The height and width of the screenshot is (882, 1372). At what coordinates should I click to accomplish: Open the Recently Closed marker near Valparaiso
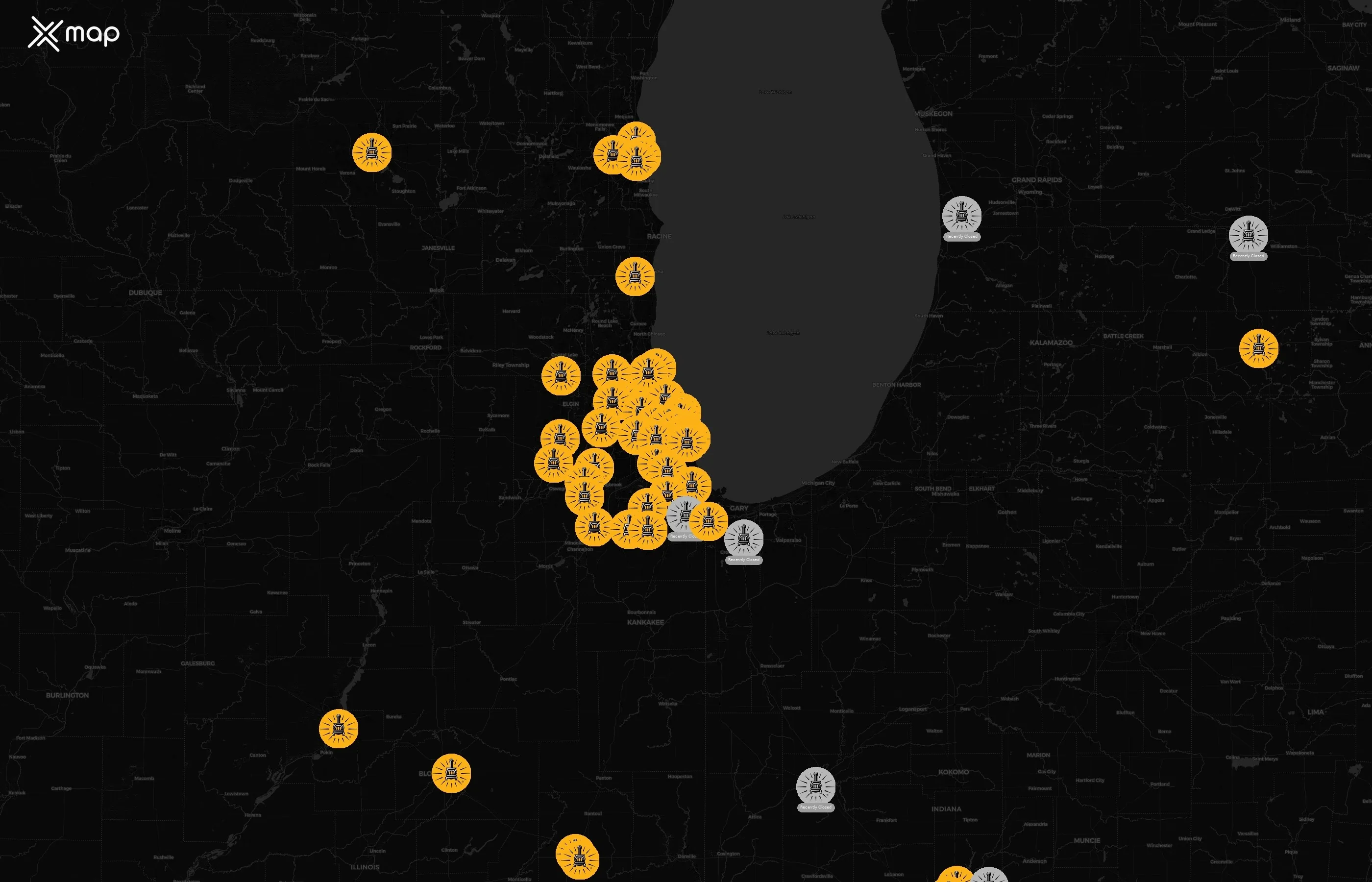point(743,539)
